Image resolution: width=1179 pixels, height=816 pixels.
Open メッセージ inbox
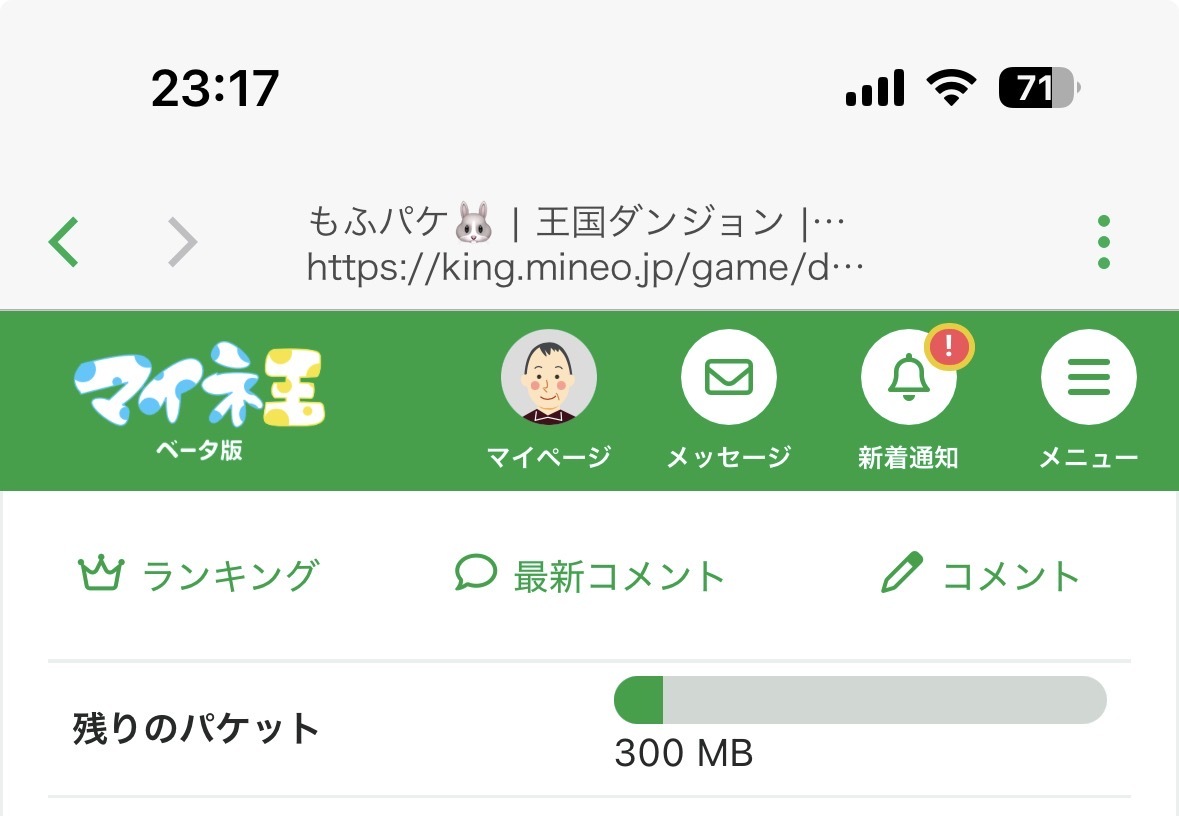(x=728, y=378)
